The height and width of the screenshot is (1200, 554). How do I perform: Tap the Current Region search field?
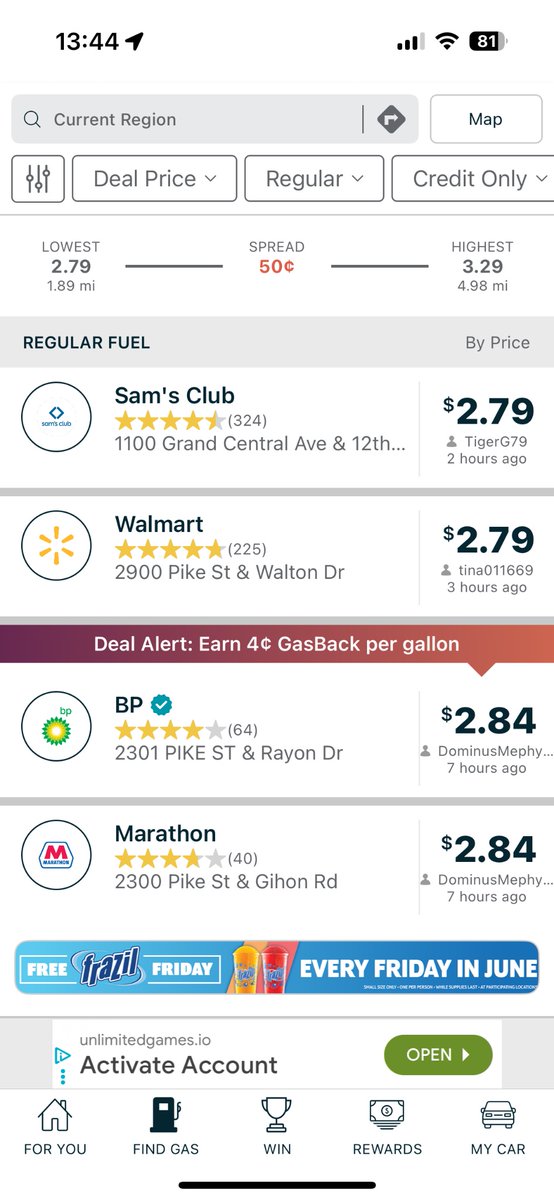coord(186,120)
